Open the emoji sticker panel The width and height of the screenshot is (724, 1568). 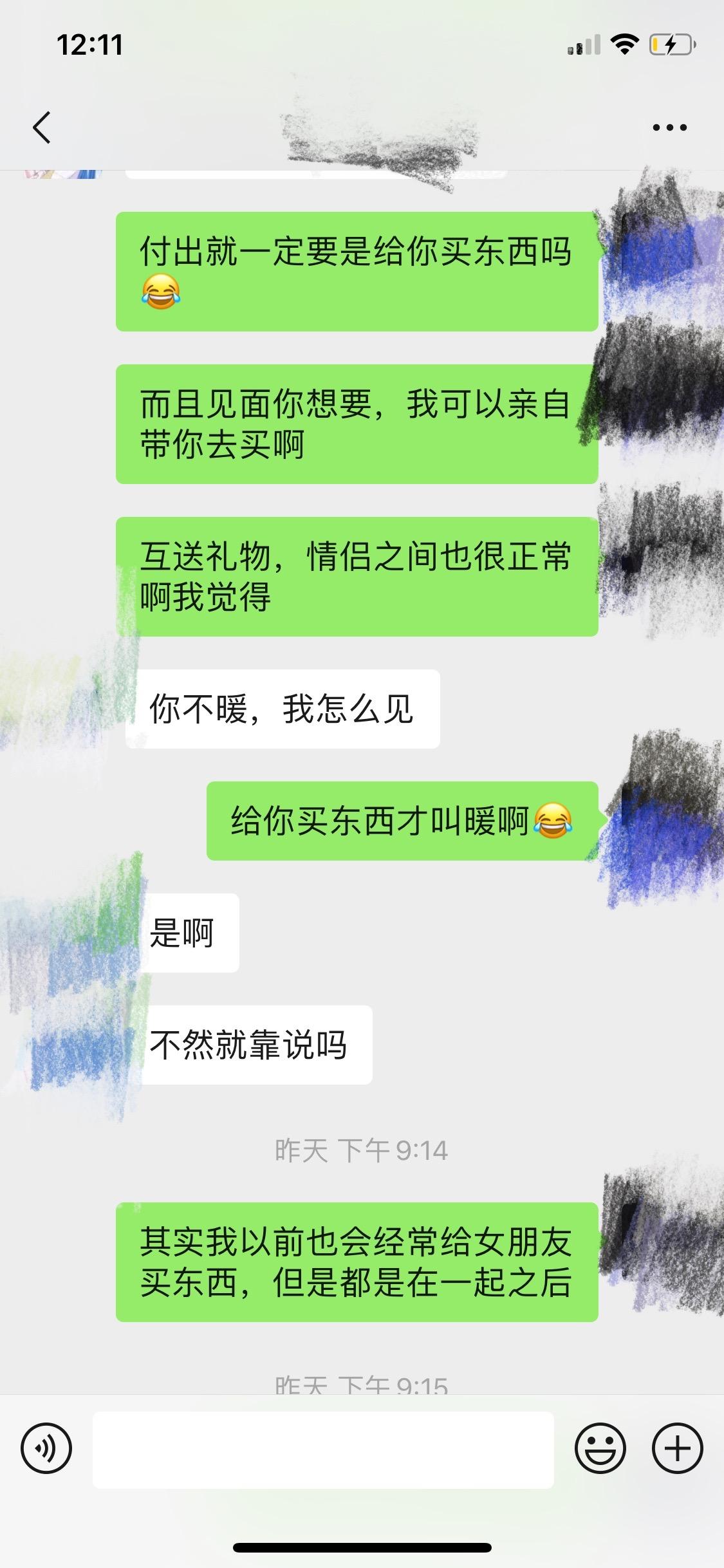coord(600,1448)
